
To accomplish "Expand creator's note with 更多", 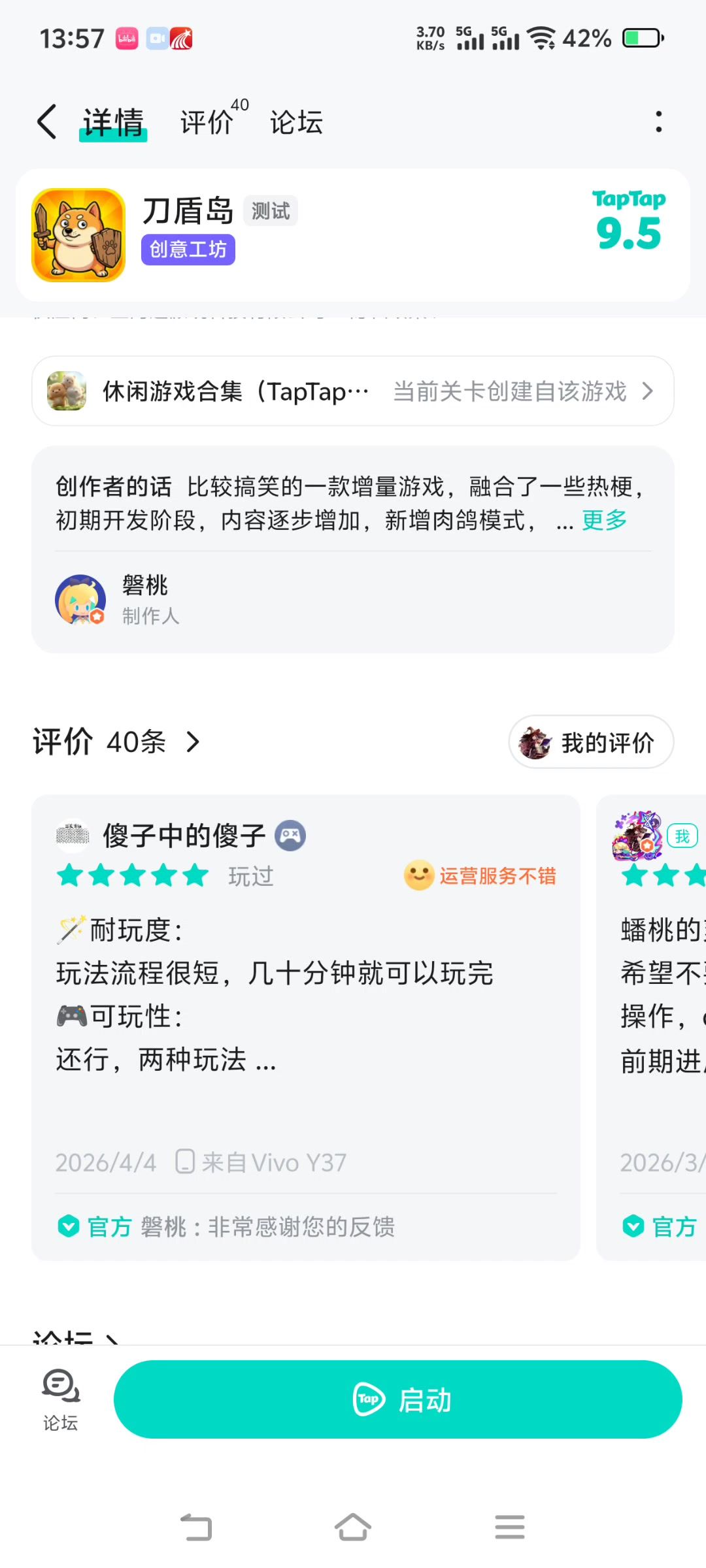I will coord(604,521).
